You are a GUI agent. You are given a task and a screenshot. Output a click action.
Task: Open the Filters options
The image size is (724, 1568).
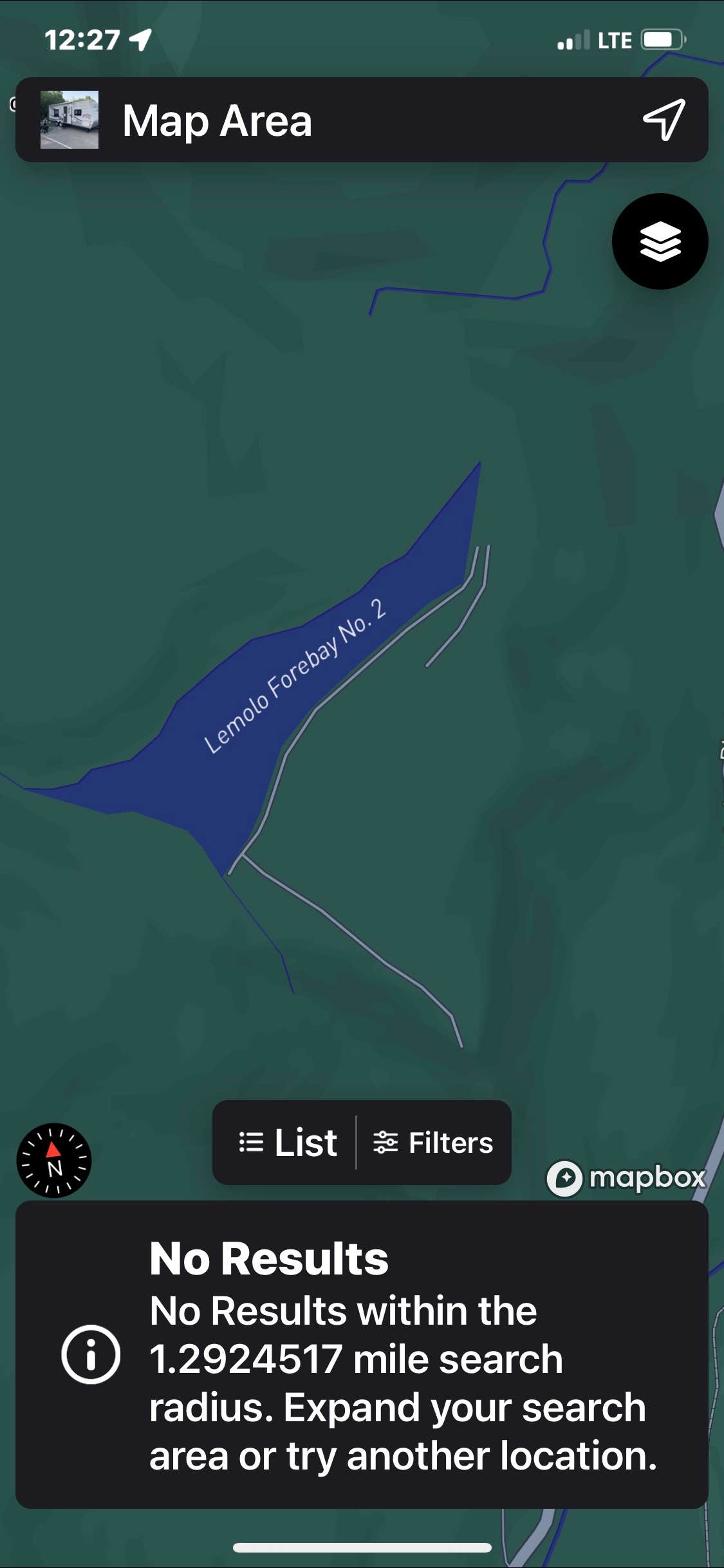tap(433, 1143)
